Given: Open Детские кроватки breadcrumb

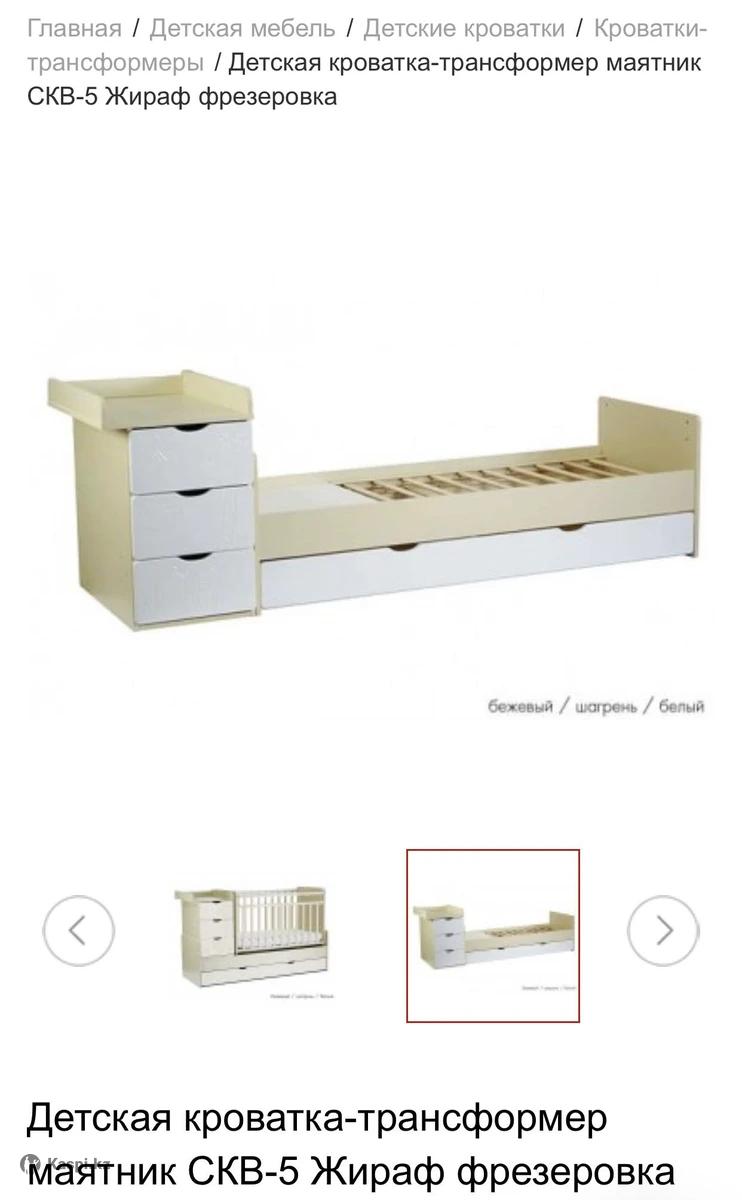Looking at the screenshot, I should [463, 28].
